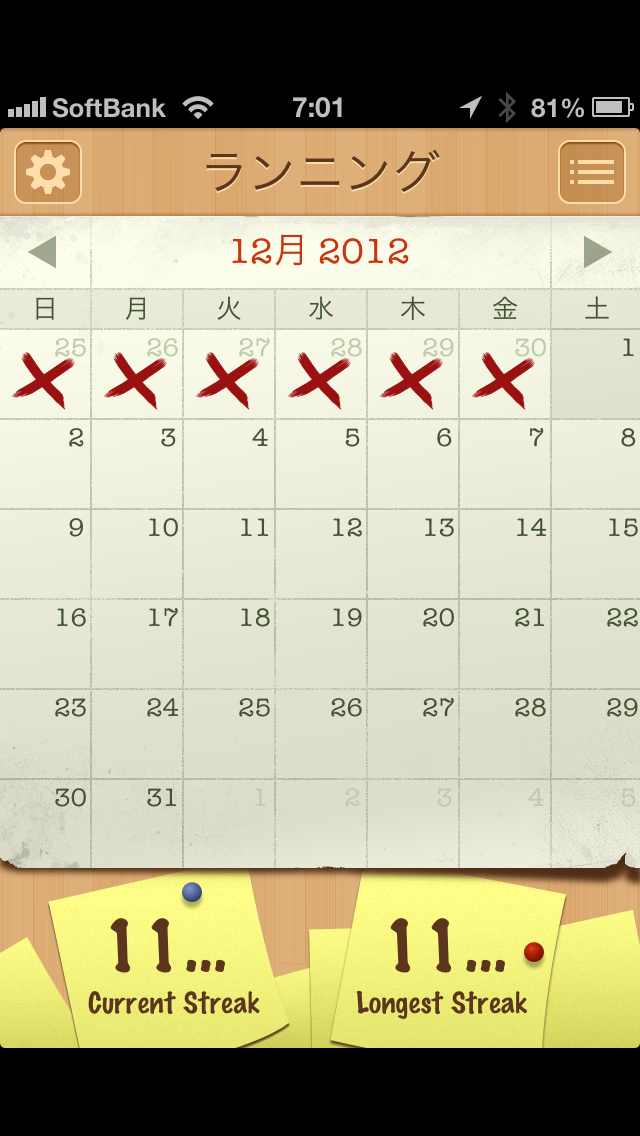The height and width of the screenshot is (1136, 640).
Task: Mark December 12 as done
Action: 321,554
